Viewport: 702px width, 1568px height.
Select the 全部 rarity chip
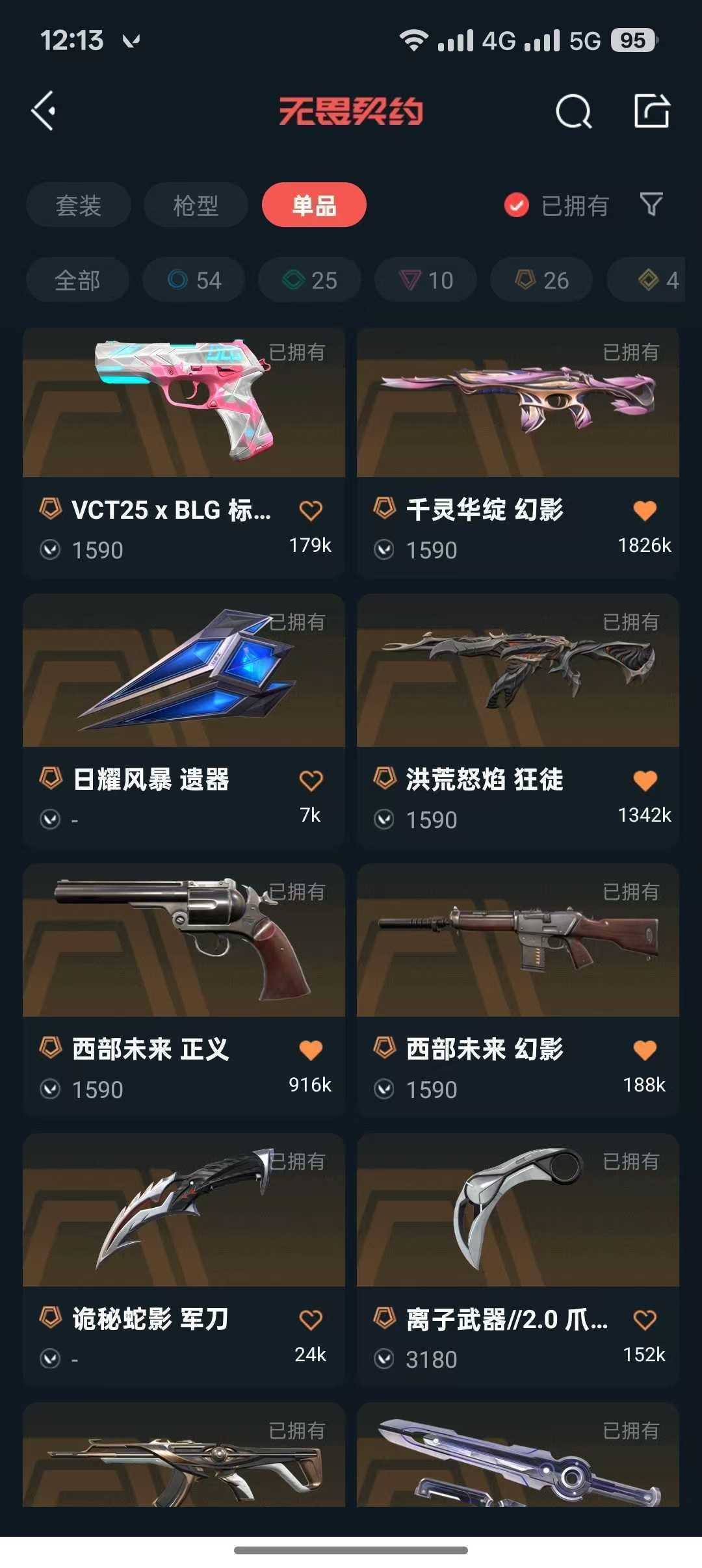[x=77, y=280]
